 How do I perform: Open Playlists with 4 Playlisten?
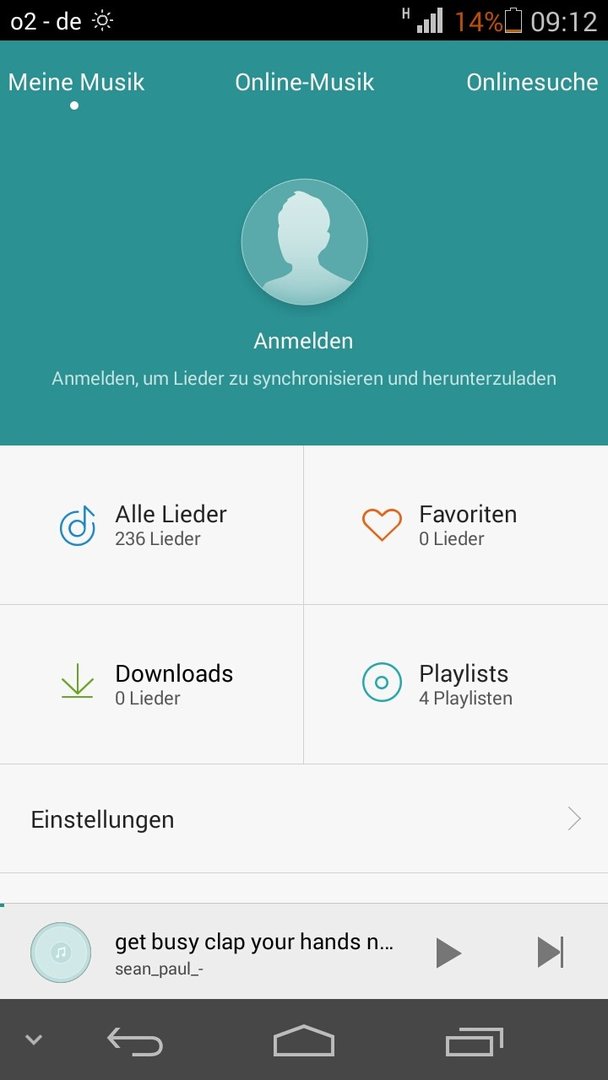pyautogui.click(x=456, y=684)
